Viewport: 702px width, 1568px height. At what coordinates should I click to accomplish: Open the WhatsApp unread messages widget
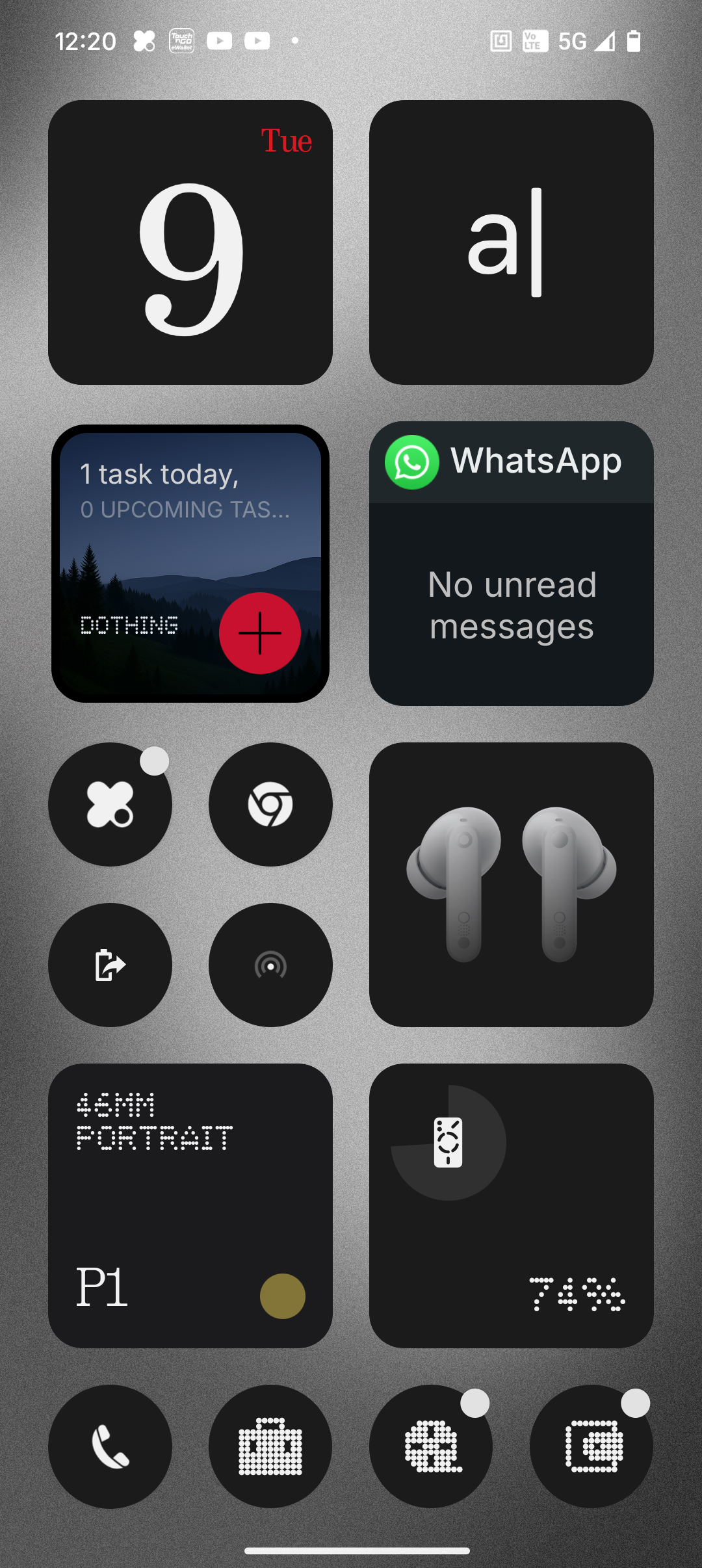tap(511, 585)
